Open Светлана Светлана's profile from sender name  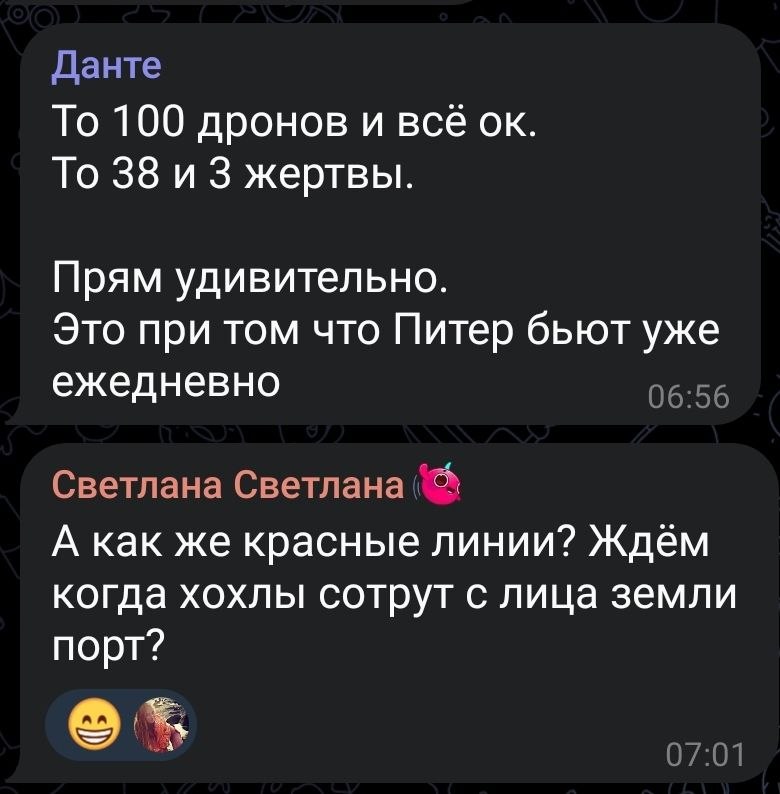click(229, 485)
